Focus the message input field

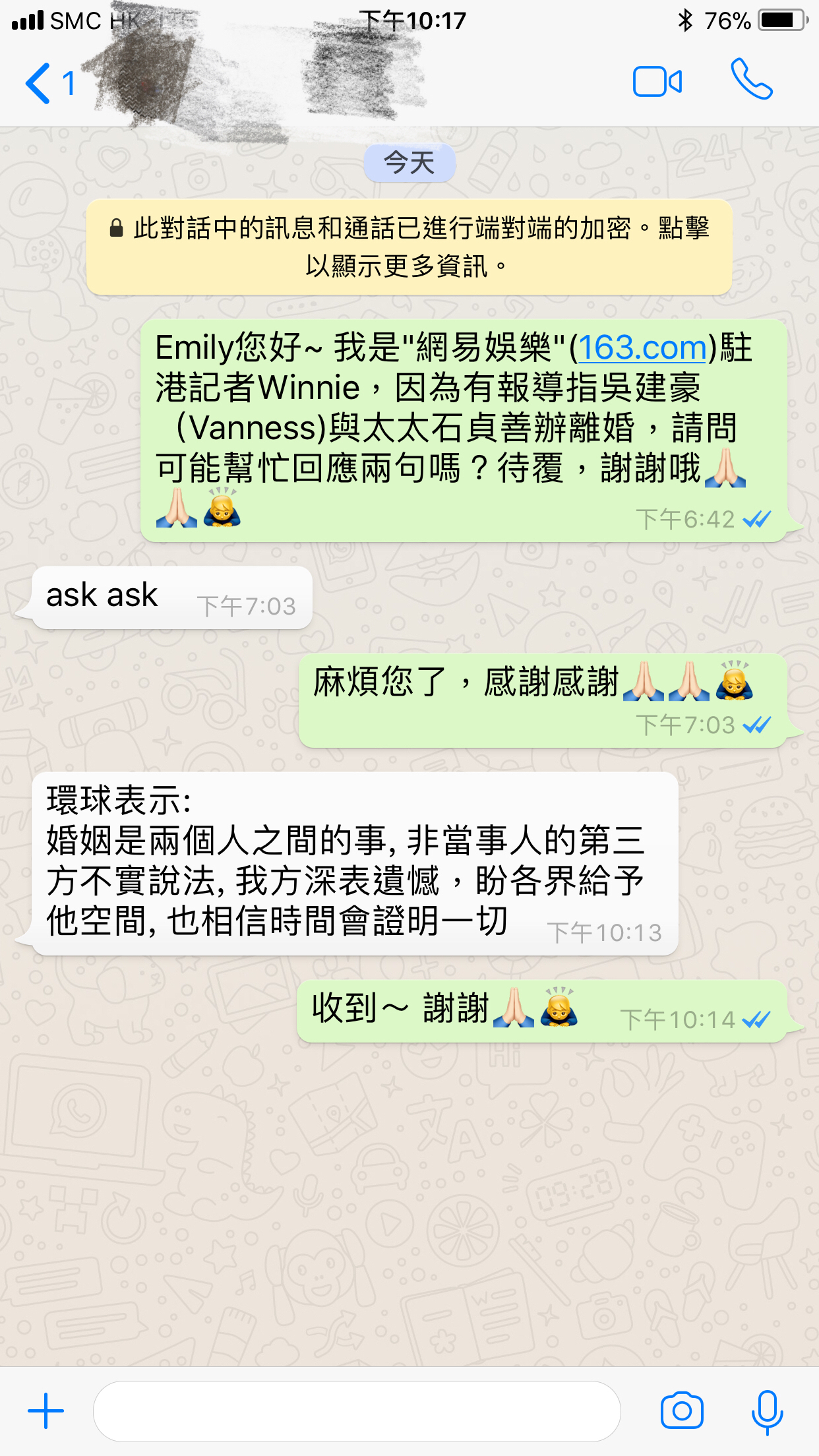[x=357, y=1411]
